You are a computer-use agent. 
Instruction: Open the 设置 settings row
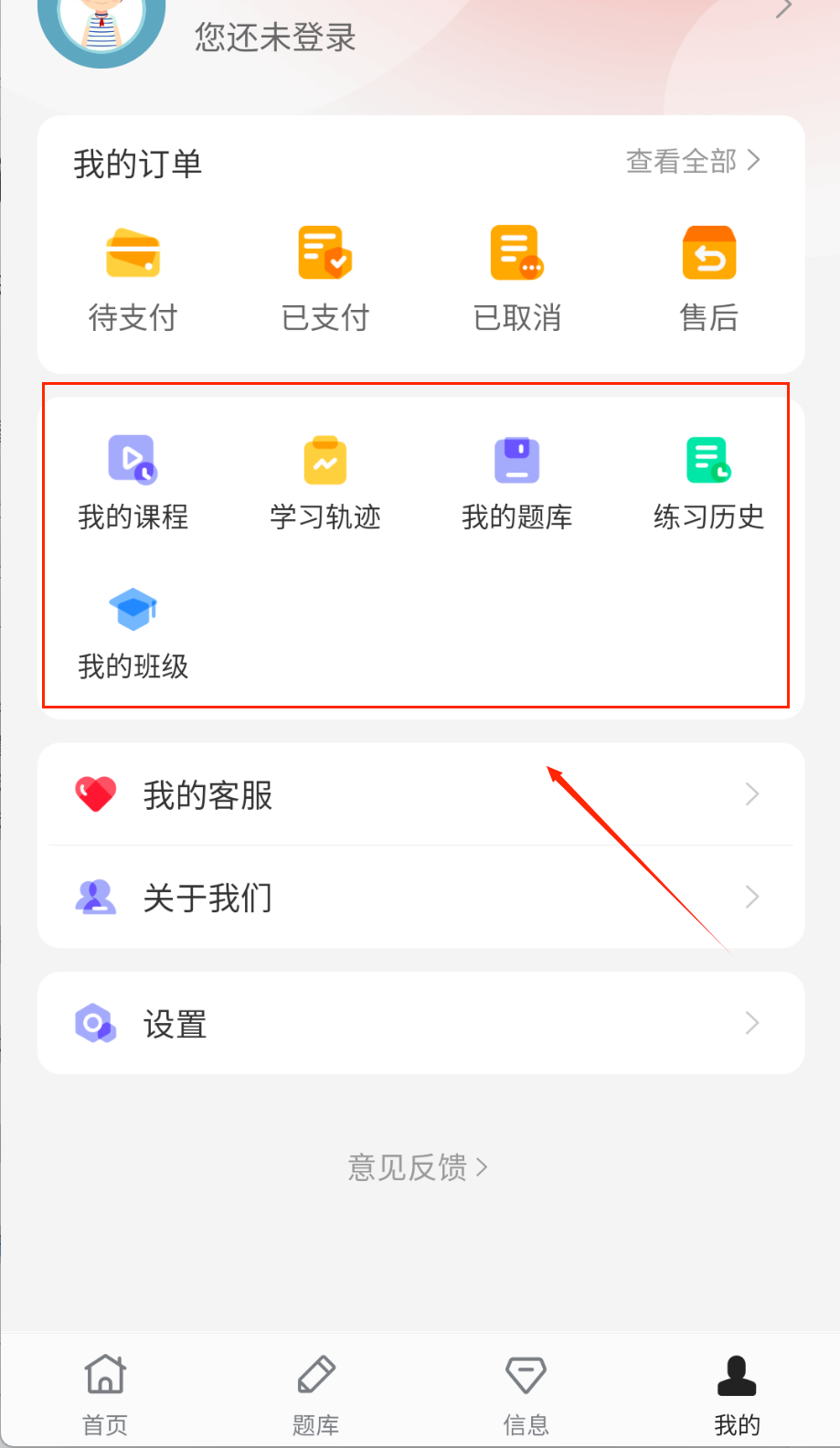point(420,1023)
